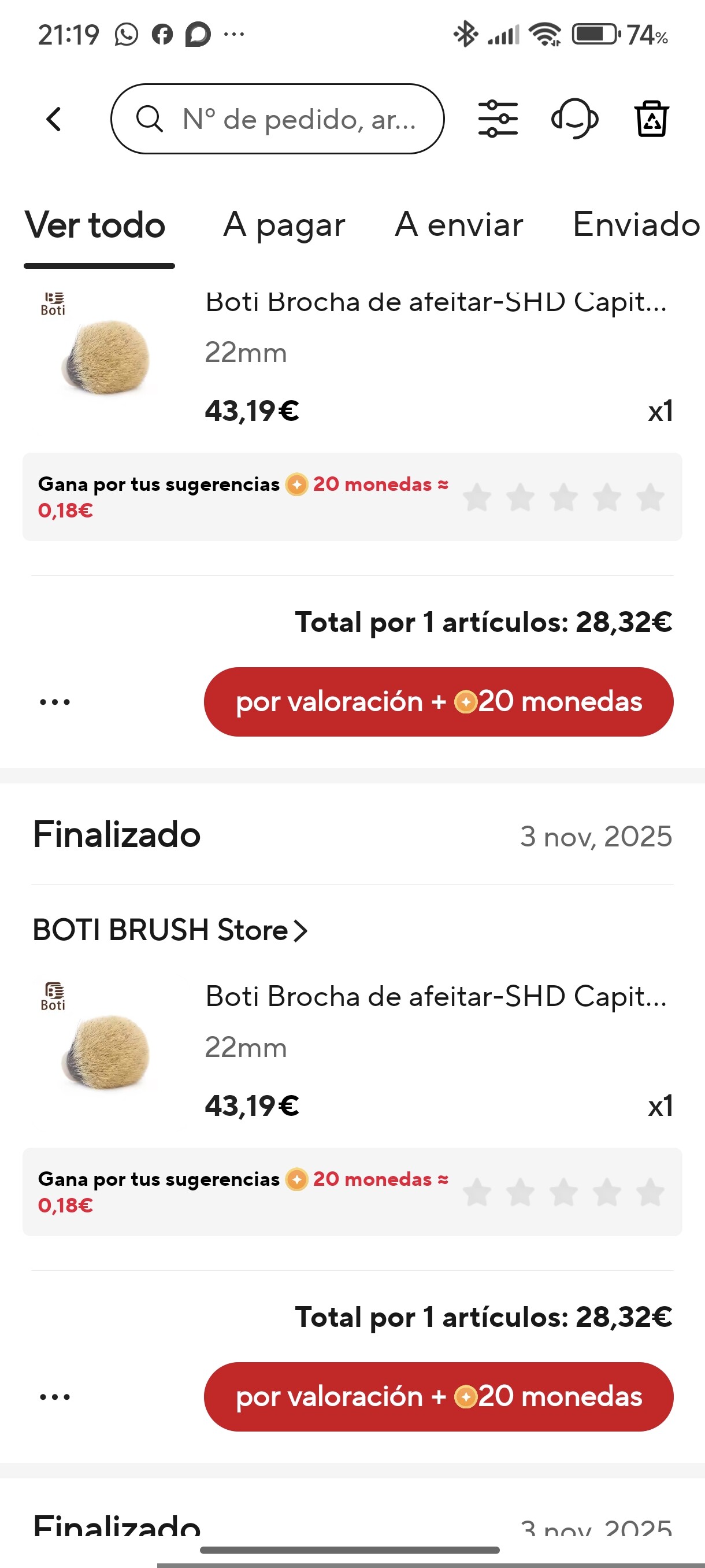Screen dimensions: 705x1568
Task: Open the deleted orders trash icon
Action: point(651,119)
